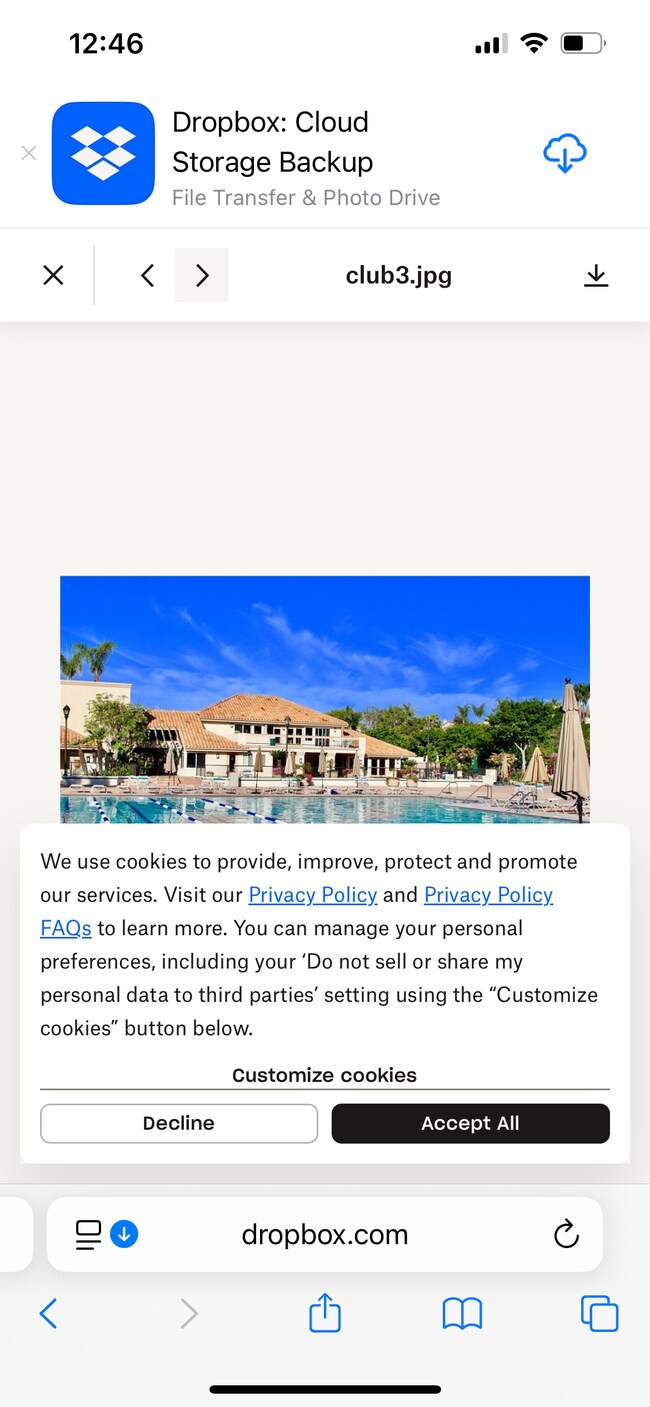Open the club3.jpg pool photo

(324, 698)
